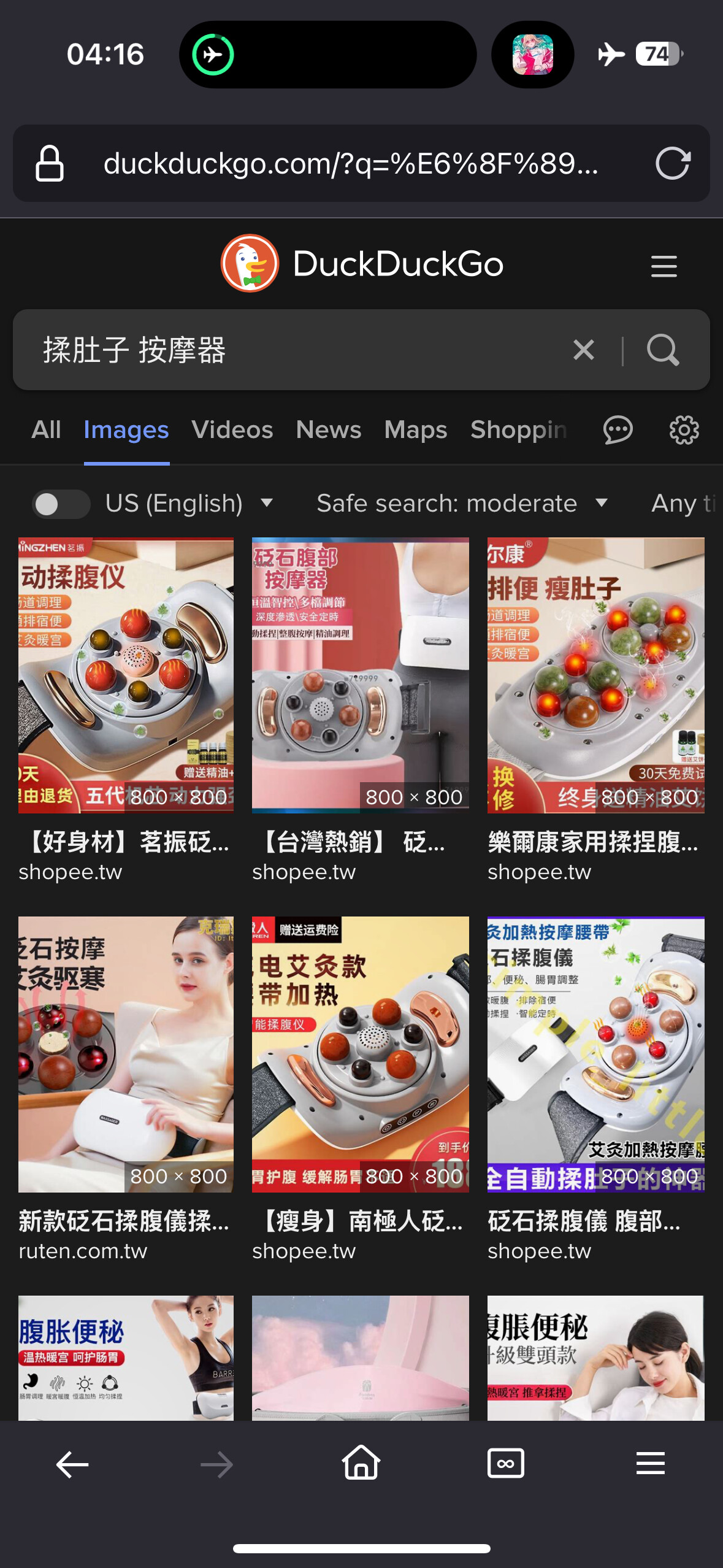
Task: Switch to the Videos tab
Action: (x=232, y=430)
